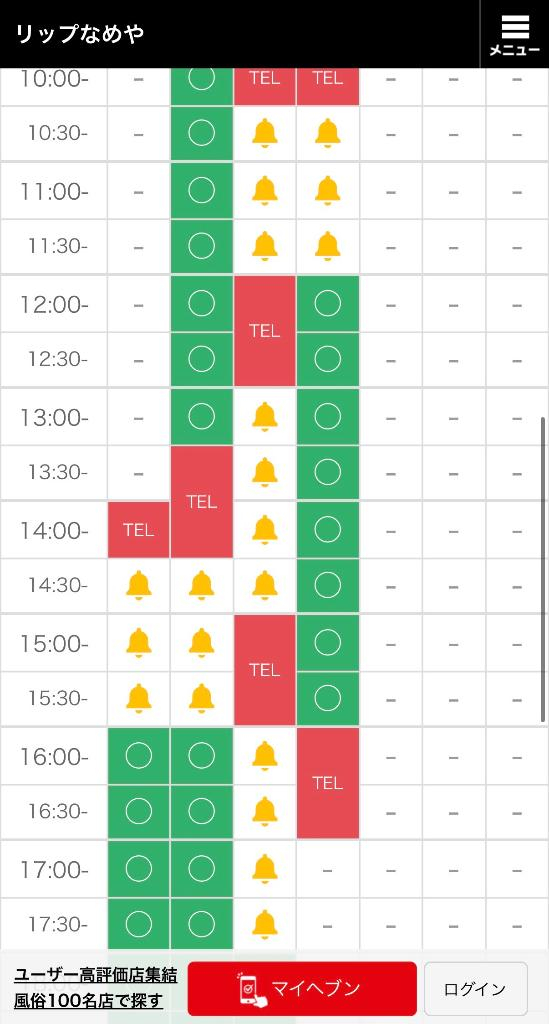The width and height of the screenshot is (549, 1024).
Task: Tap the bell notification in the 17:30 row
Action: pyautogui.click(x=264, y=924)
